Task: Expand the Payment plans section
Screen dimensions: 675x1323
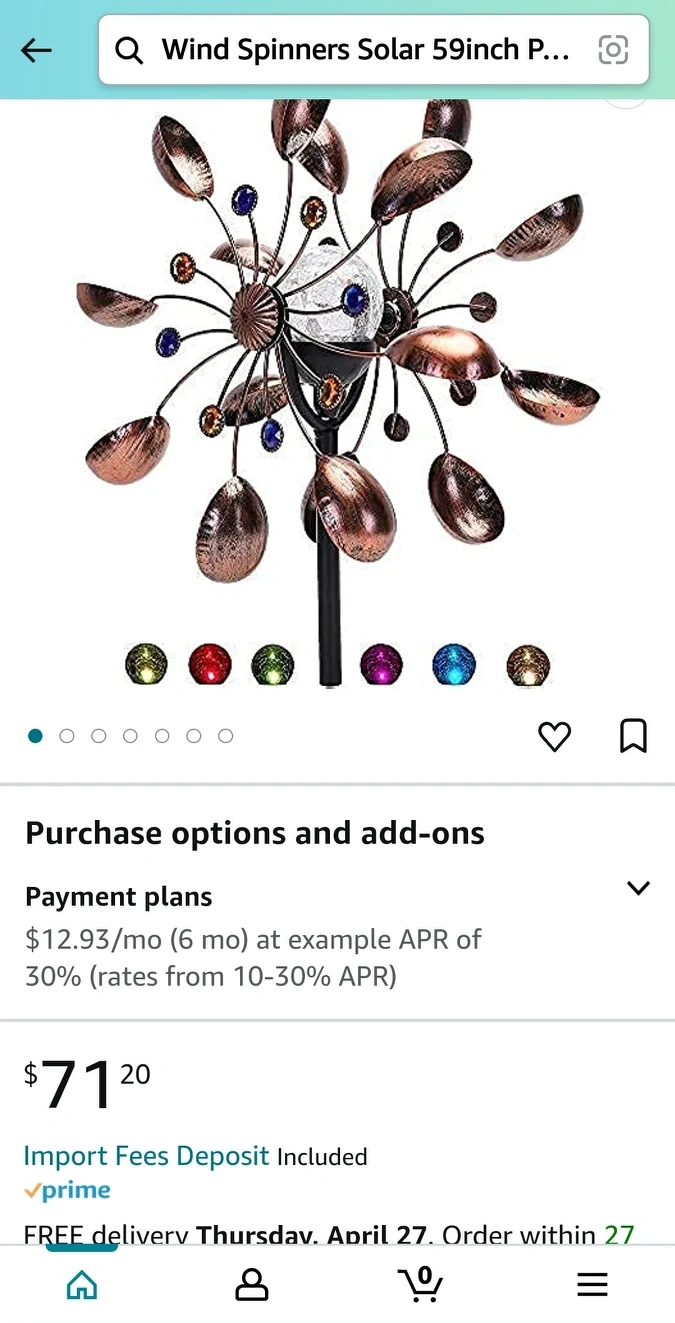Action: click(638, 888)
